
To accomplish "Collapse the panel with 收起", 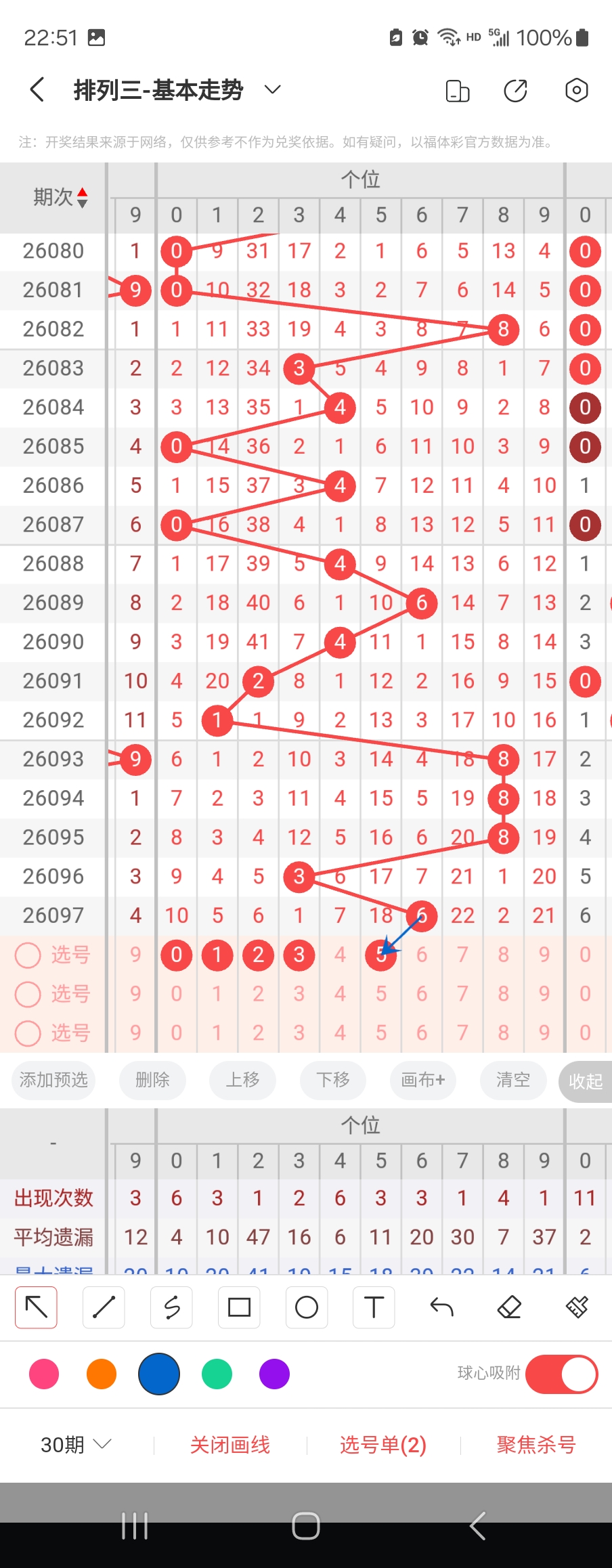I will pos(585,1081).
